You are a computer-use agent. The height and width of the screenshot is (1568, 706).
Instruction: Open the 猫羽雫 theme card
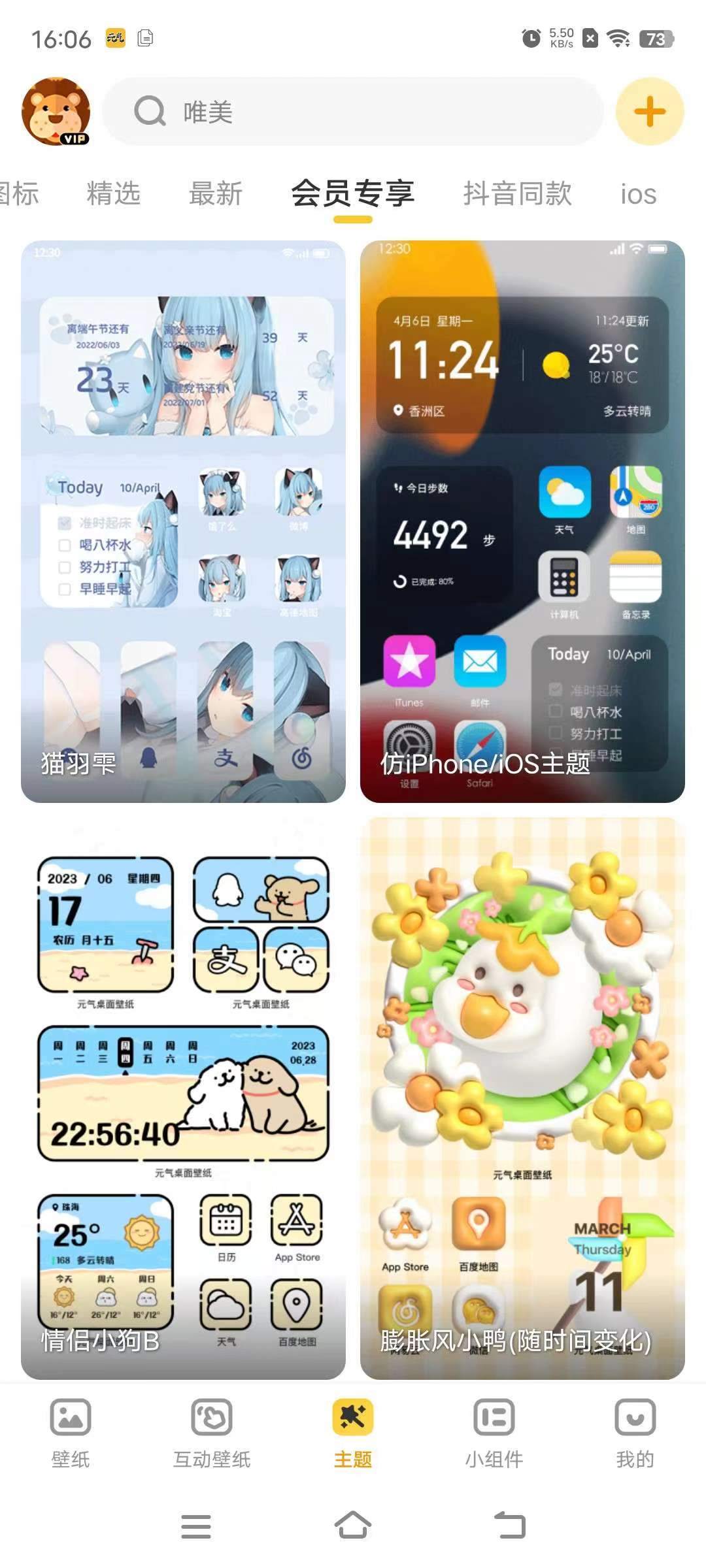click(183, 521)
